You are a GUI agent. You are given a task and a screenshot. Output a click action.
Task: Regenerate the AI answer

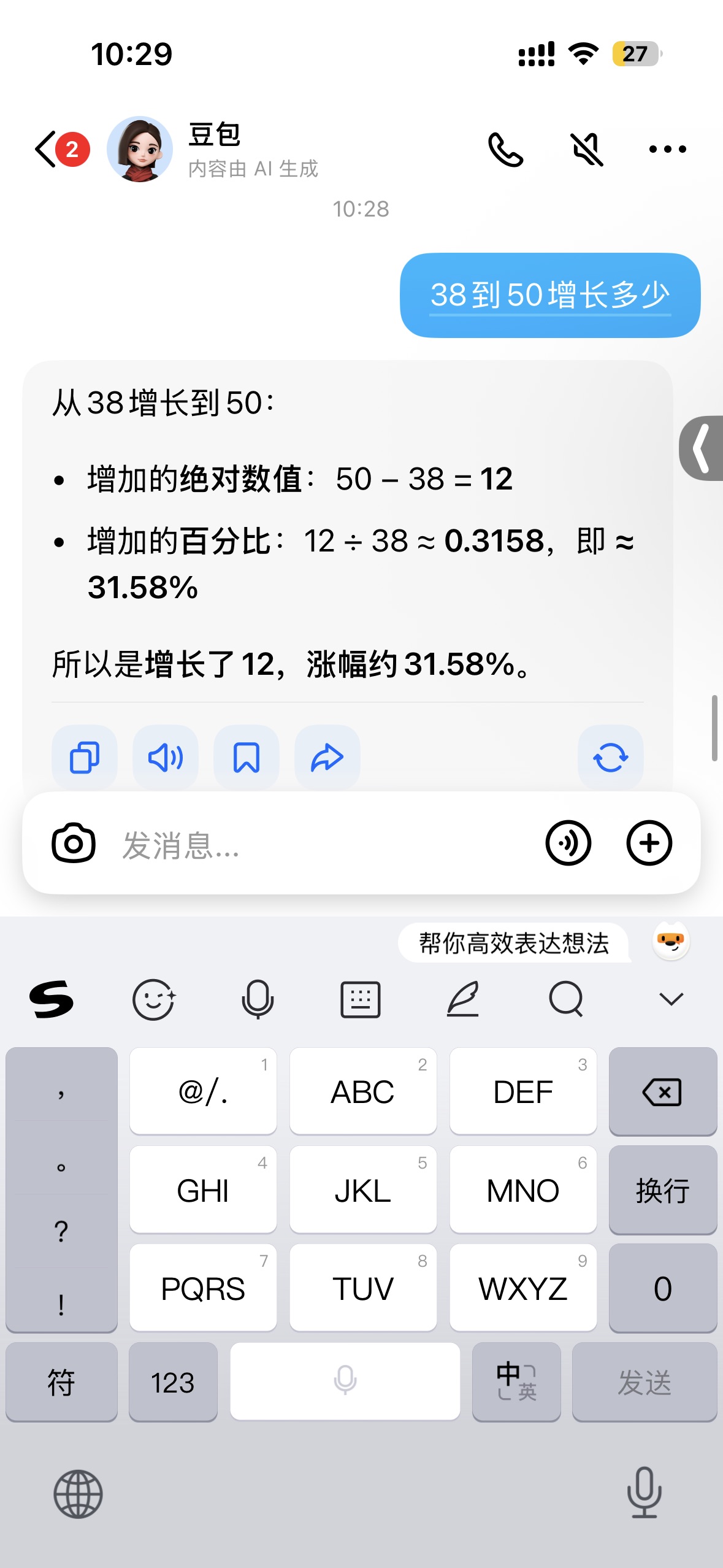[610, 758]
